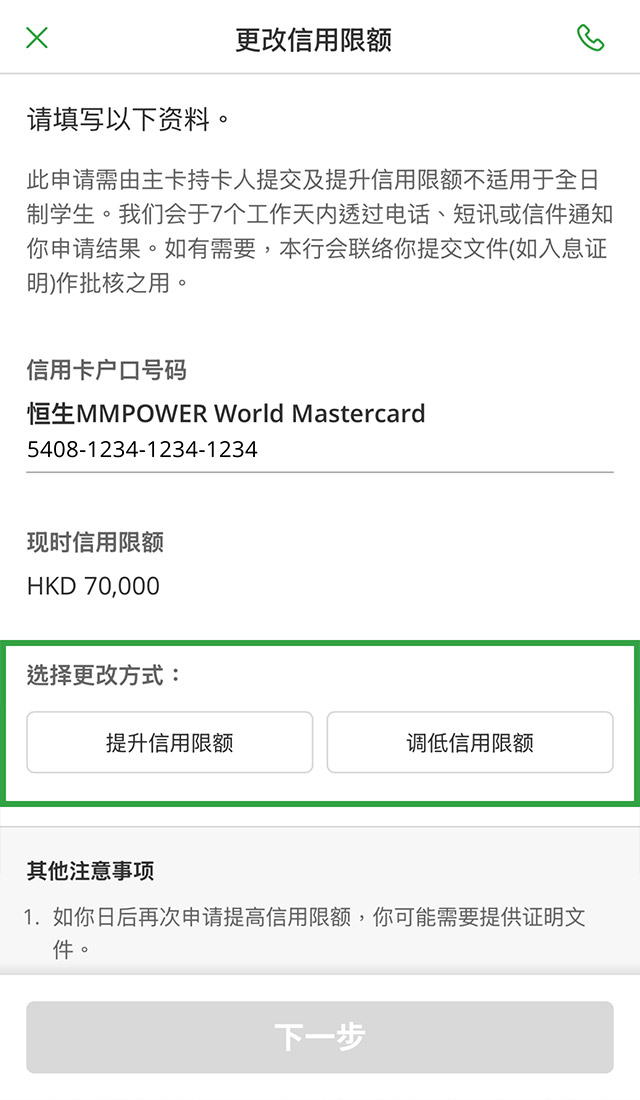This screenshot has width=640, height=1100.
Task: Close the 更改信用限额 form
Action: [37, 38]
